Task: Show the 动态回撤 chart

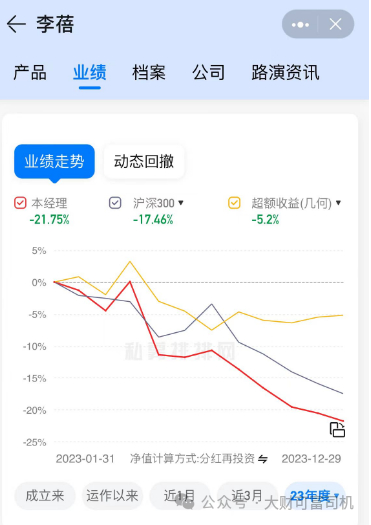Action: [x=144, y=162]
